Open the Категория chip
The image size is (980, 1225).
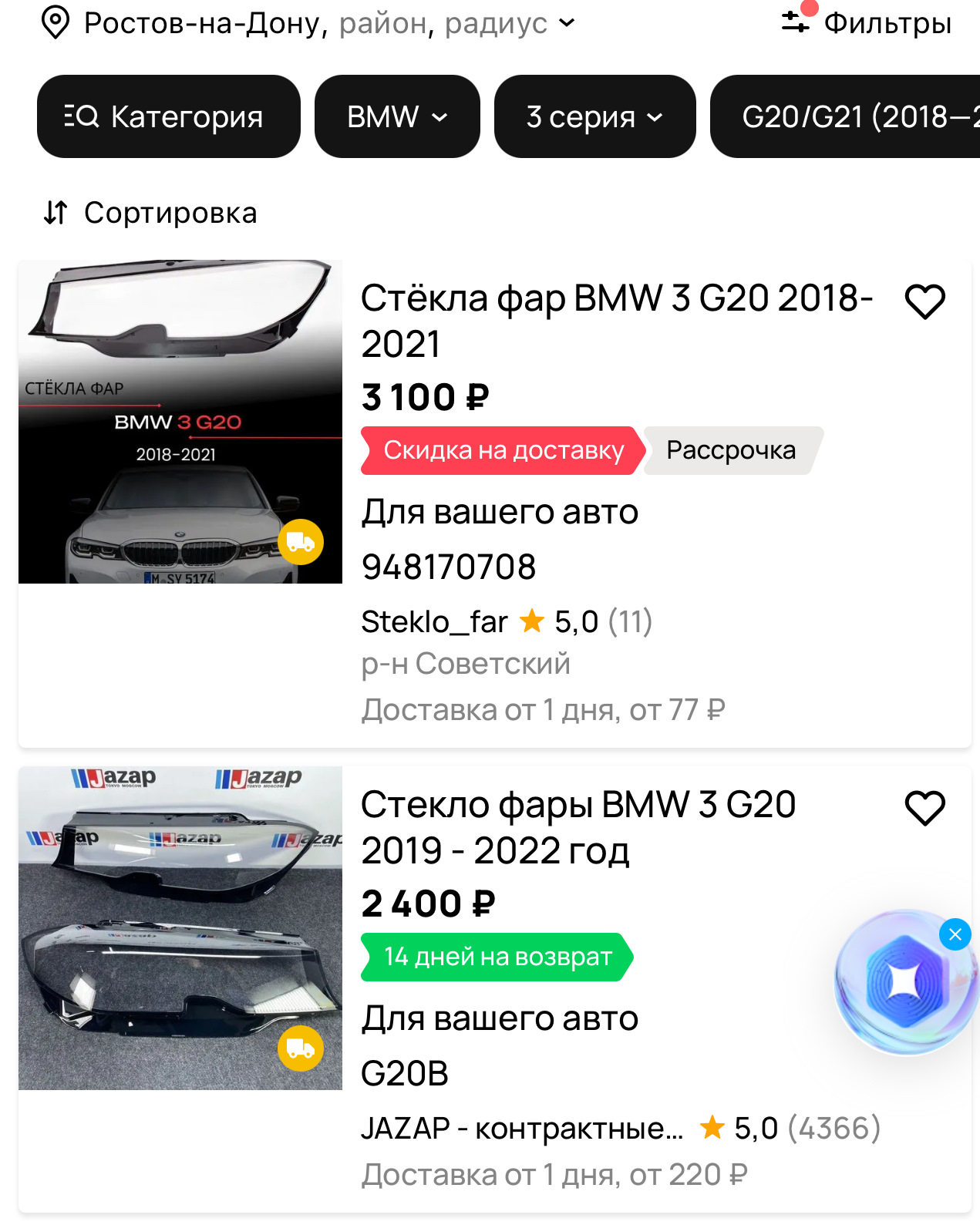coord(168,116)
